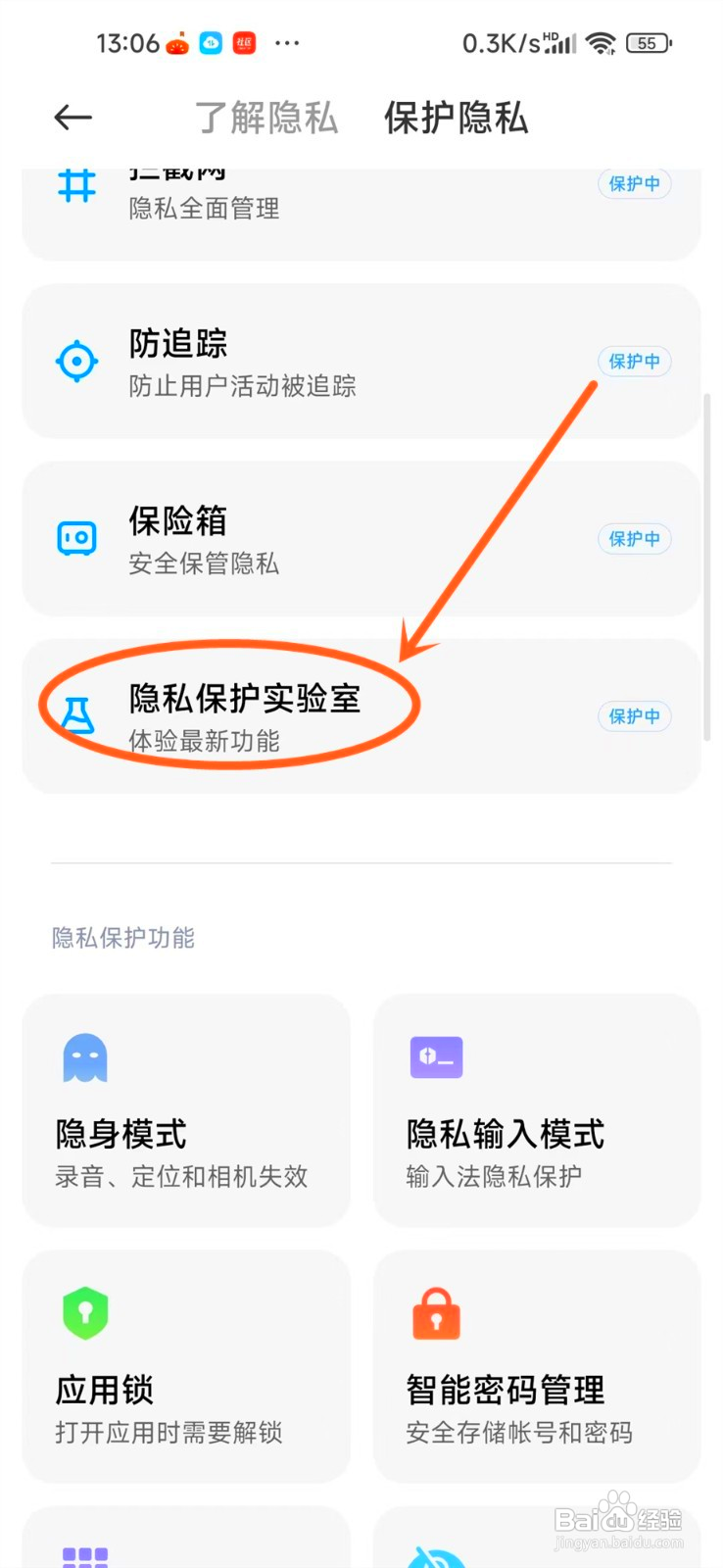This screenshot has height=1568, width=723.
Task: Toggle 保护中 next to 防追踪
Action: tap(634, 361)
